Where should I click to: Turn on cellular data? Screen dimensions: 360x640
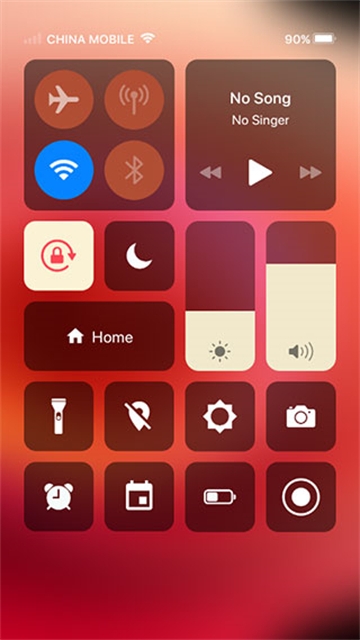coord(134,100)
